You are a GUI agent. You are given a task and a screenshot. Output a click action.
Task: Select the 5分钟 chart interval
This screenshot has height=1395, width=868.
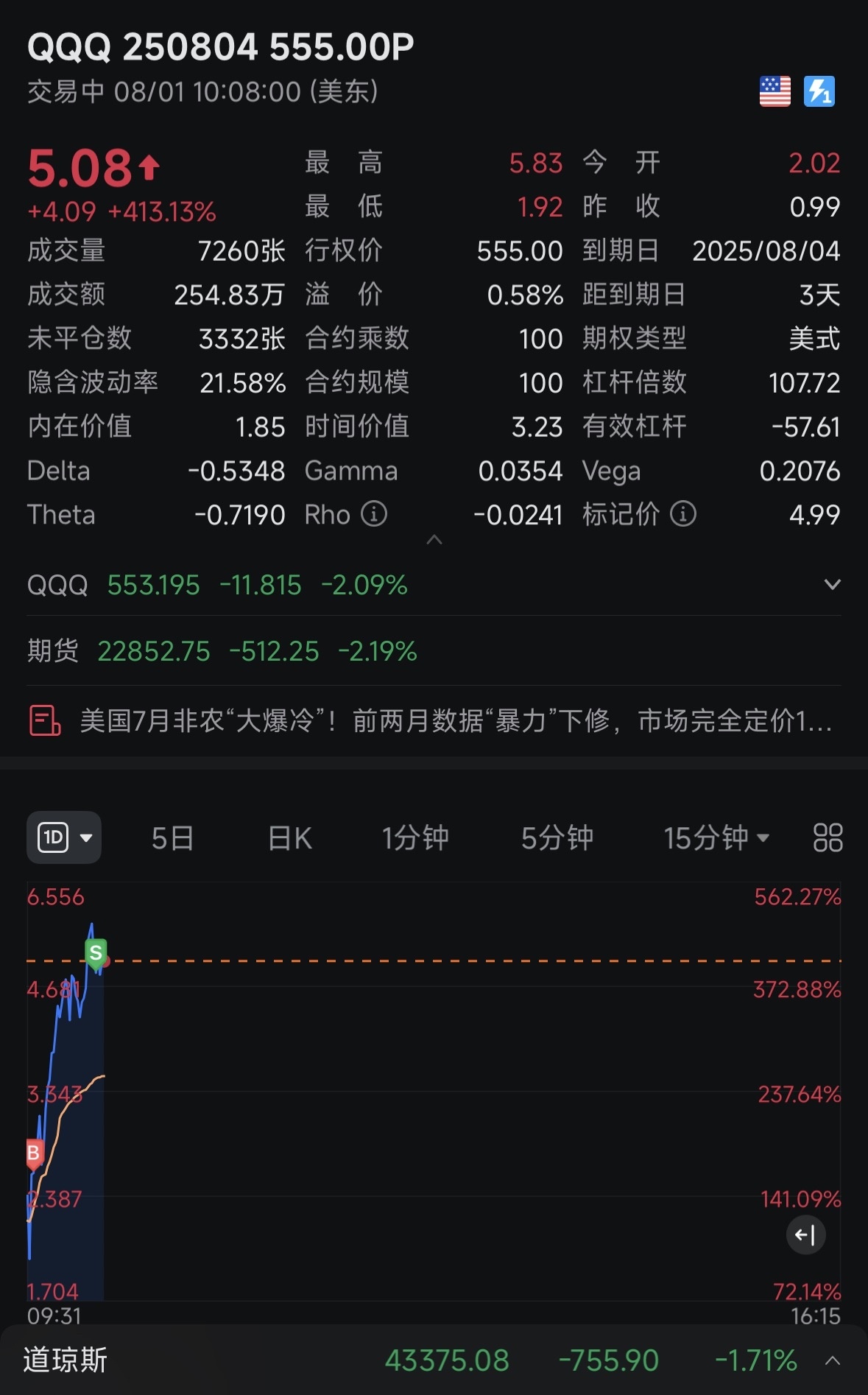(x=557, y=838)
